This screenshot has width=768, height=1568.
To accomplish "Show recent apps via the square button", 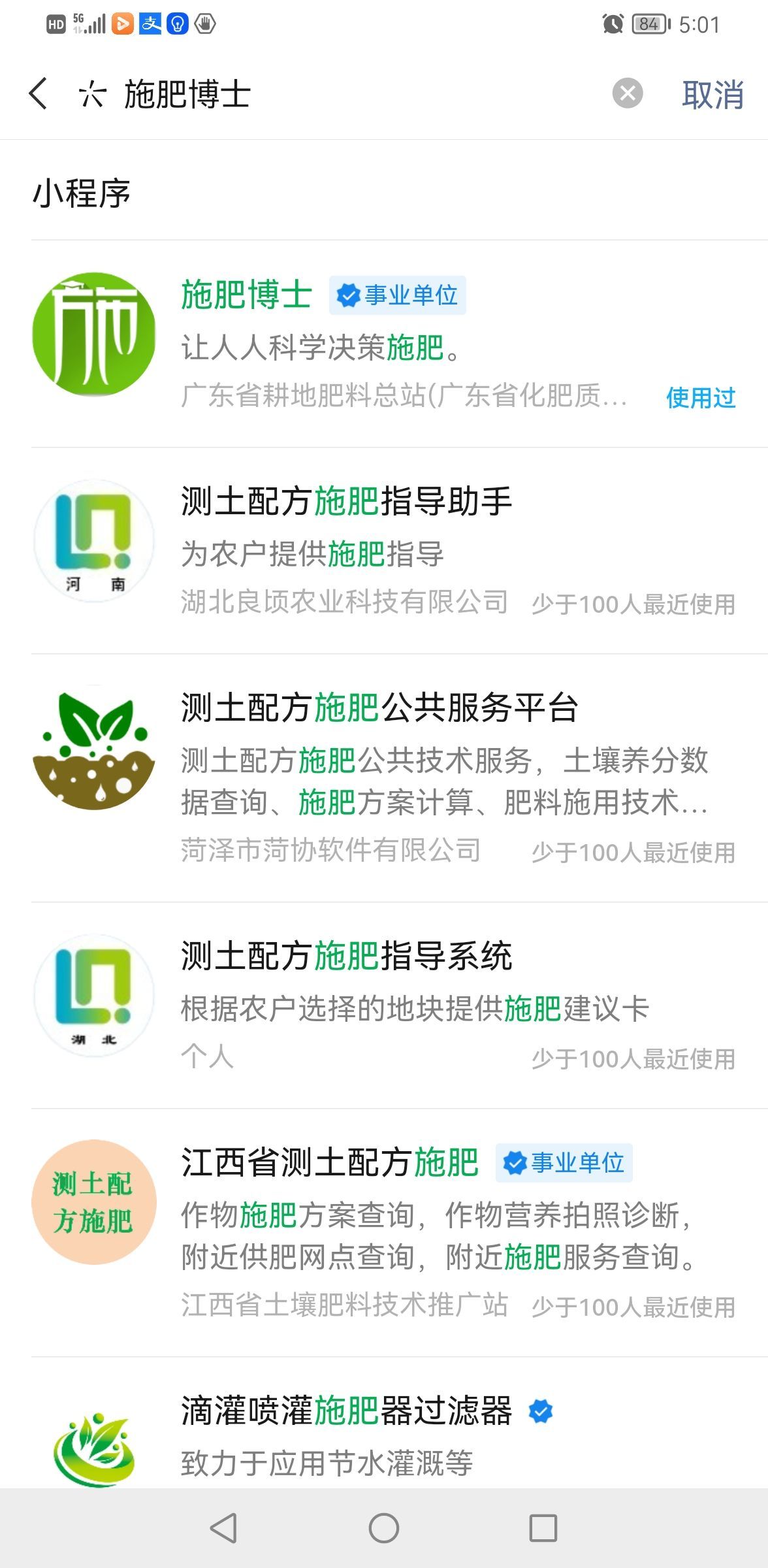I will coord(543,1528).
